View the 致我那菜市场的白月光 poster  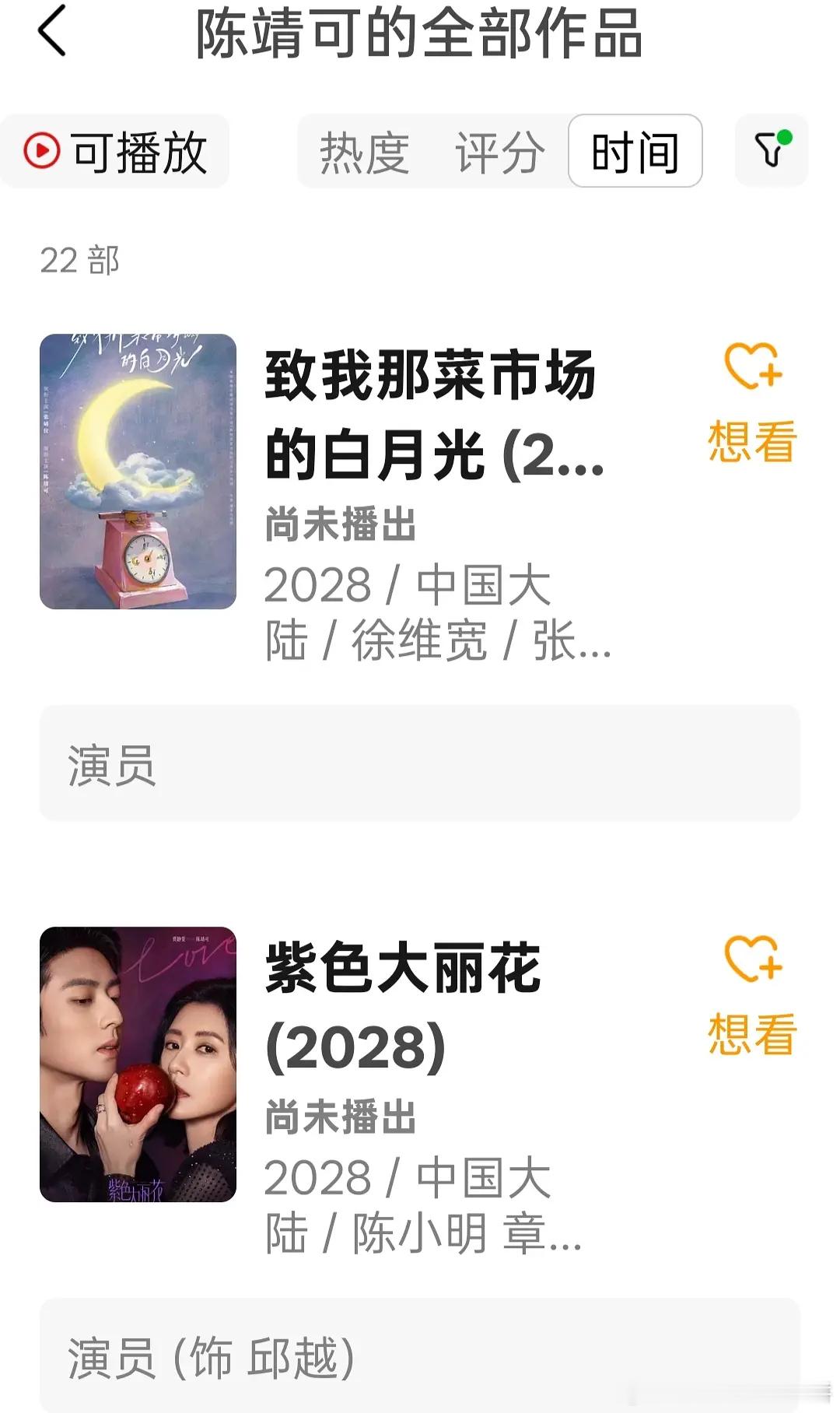138,472
